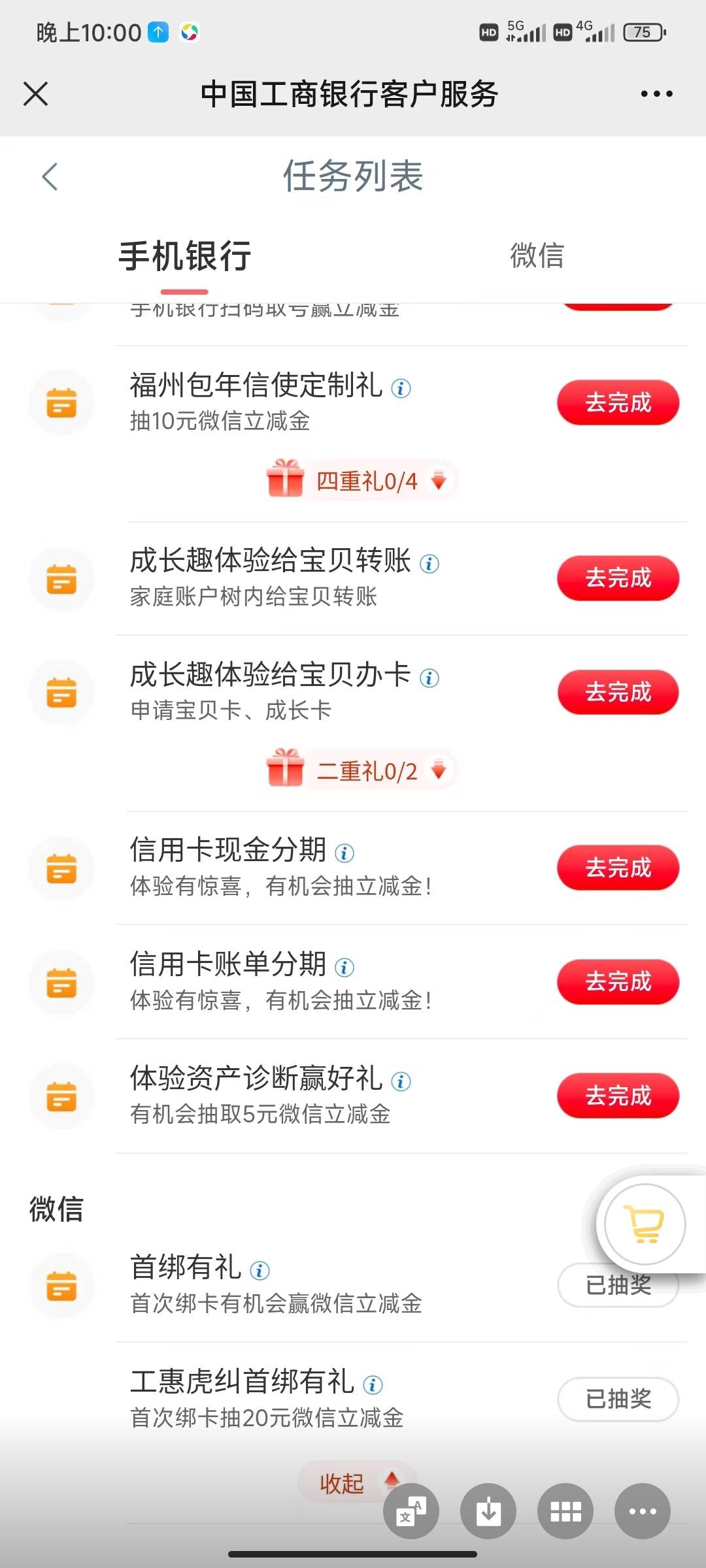Open the top-right three-dot menu
The height and width of the screenshot is (1568, 706).
point(656,94)
